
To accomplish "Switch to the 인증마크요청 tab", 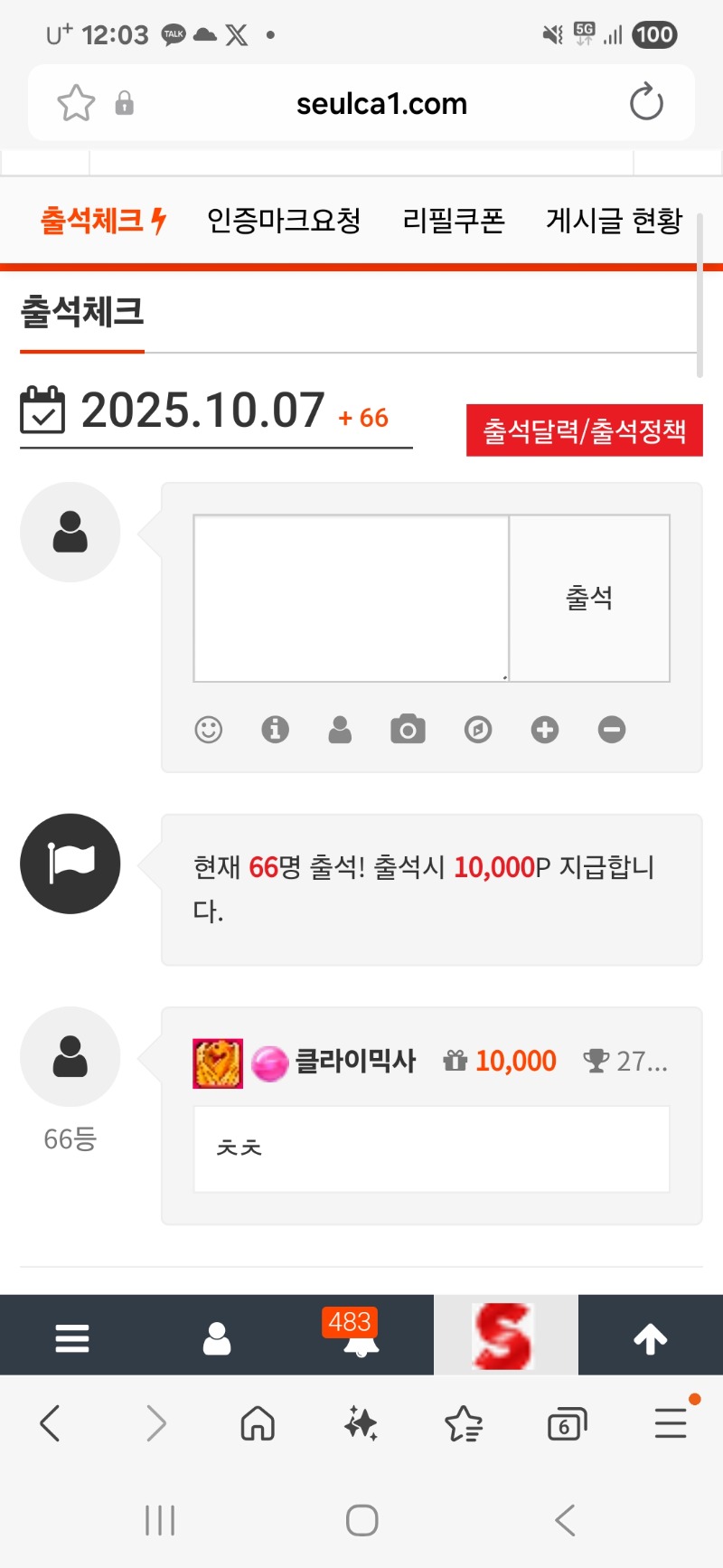I will pyautogui.click(x=284, y=220).
